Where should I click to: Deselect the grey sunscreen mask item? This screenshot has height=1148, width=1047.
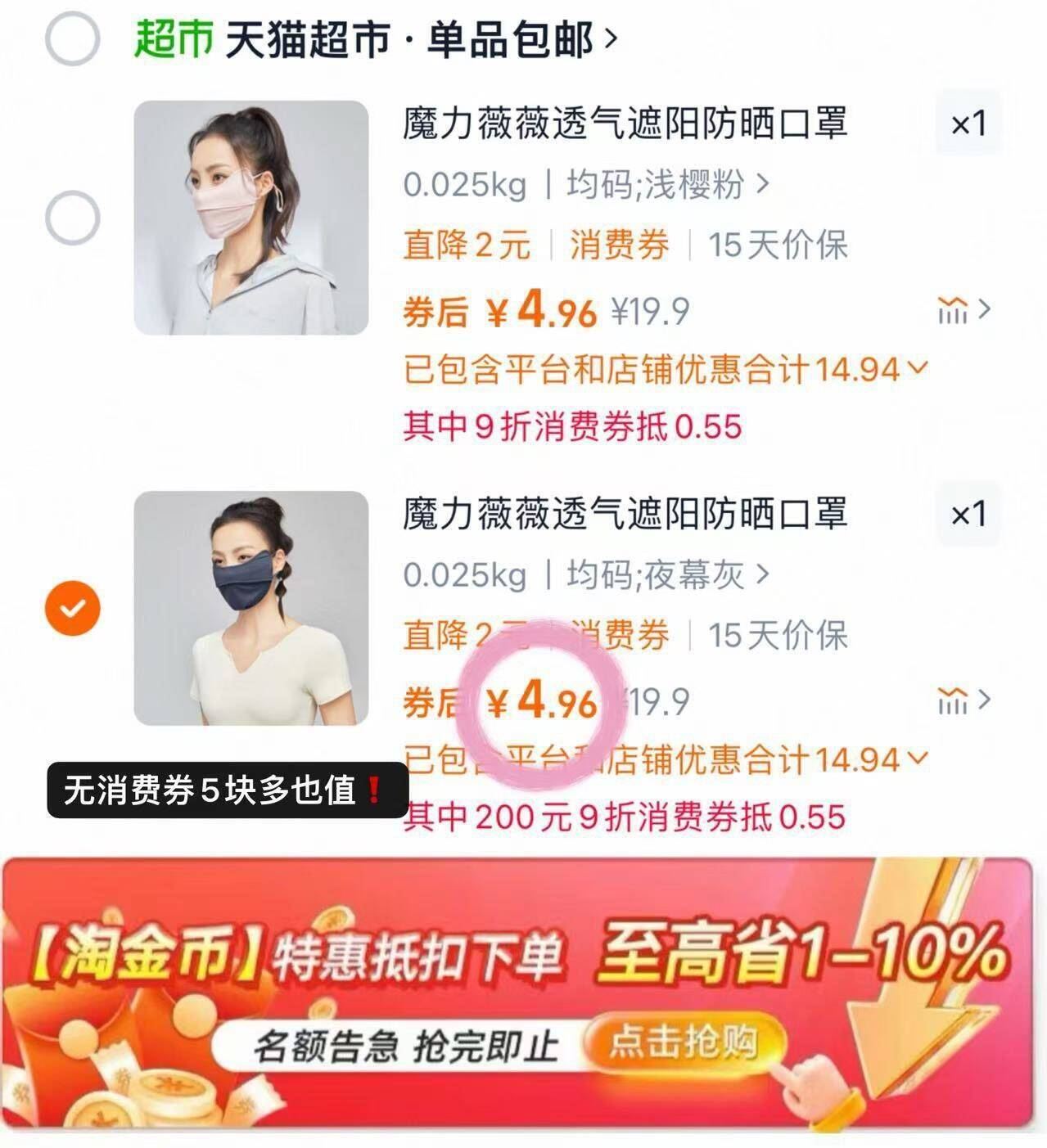[73, 606]
